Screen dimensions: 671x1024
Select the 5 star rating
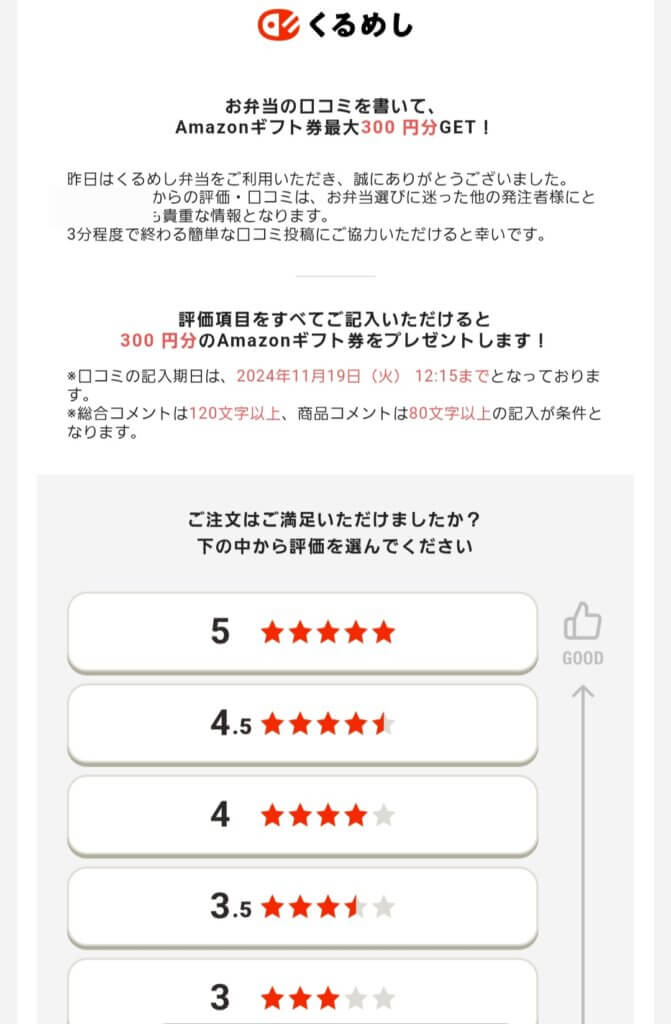pos(302,632)
